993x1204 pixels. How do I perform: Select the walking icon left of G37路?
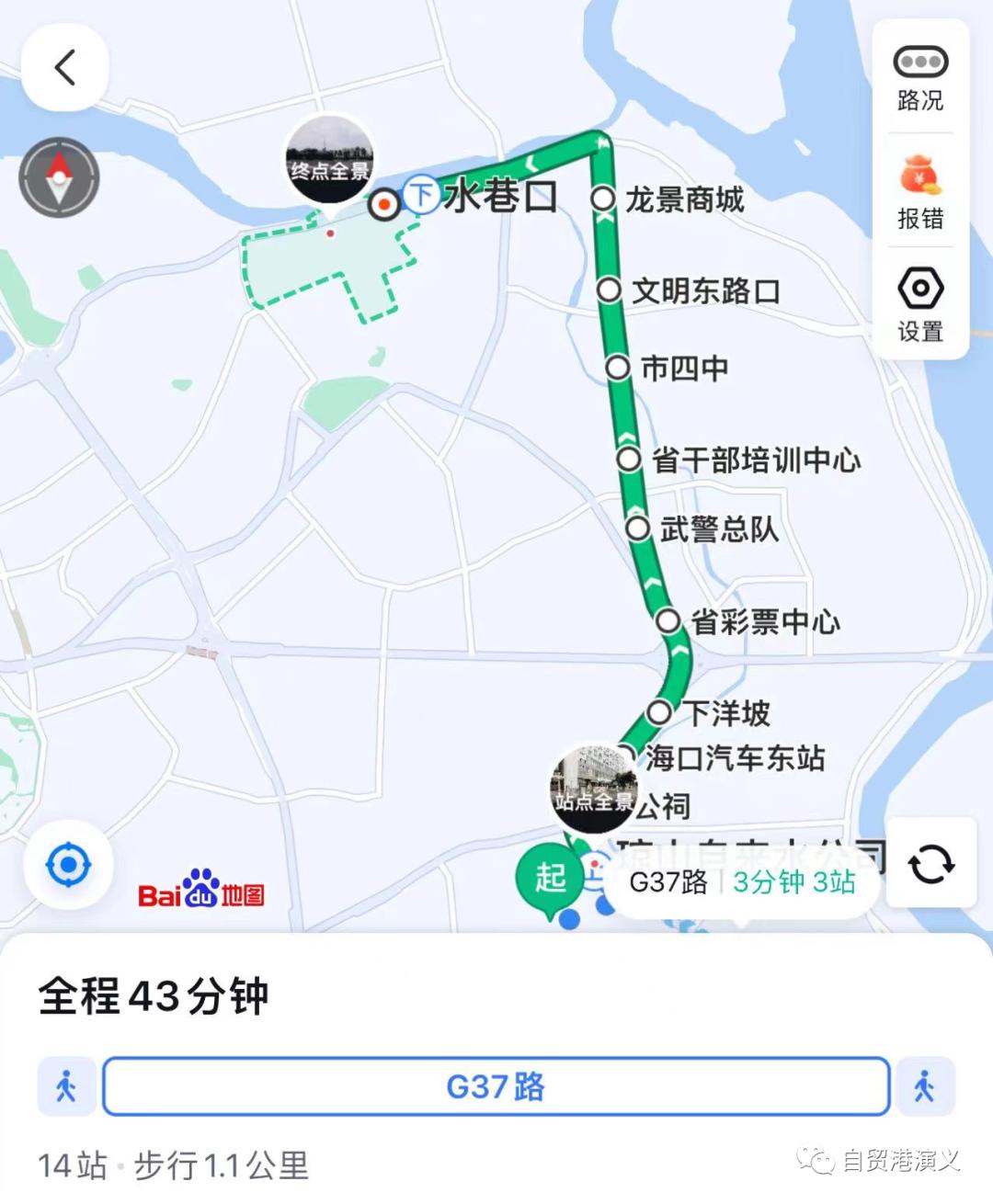click(65, 1087)
